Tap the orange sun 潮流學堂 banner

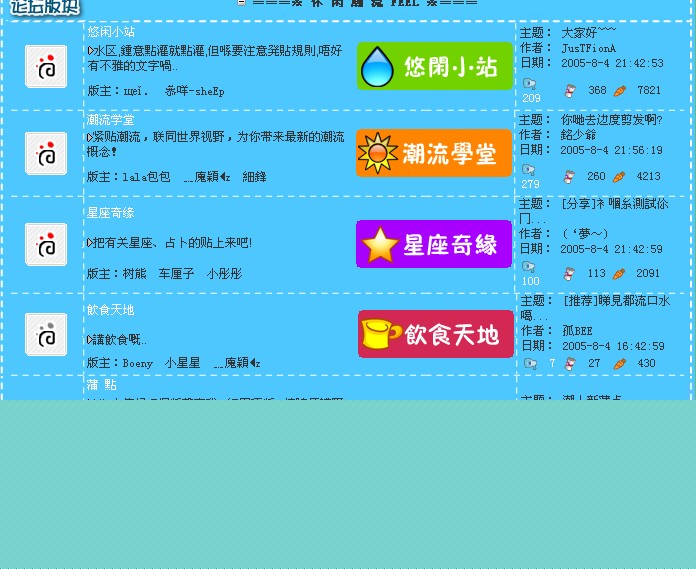tap(434, 153)
